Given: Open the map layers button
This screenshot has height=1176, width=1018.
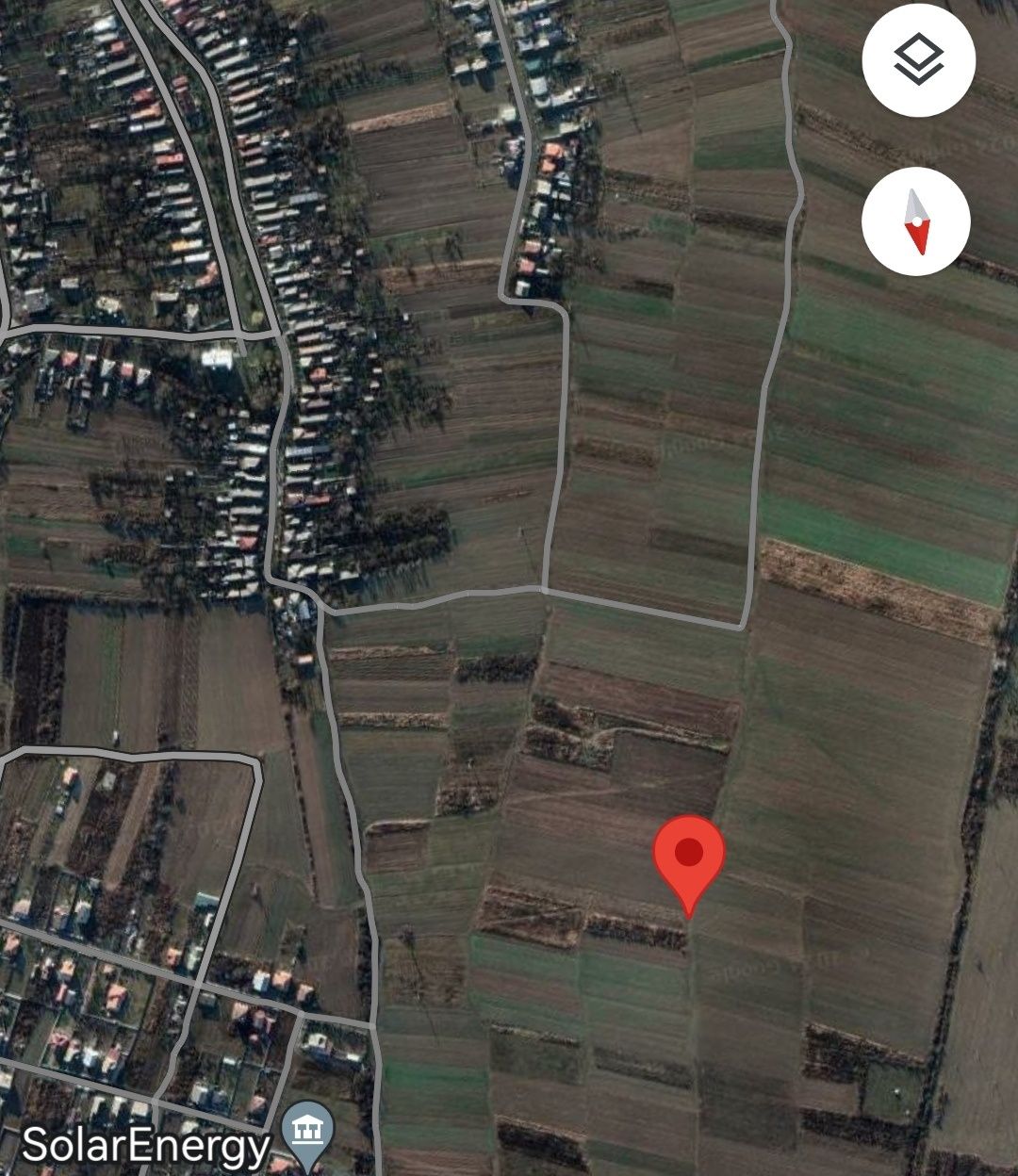Looking at the screenshot, I should click(917, 60).
